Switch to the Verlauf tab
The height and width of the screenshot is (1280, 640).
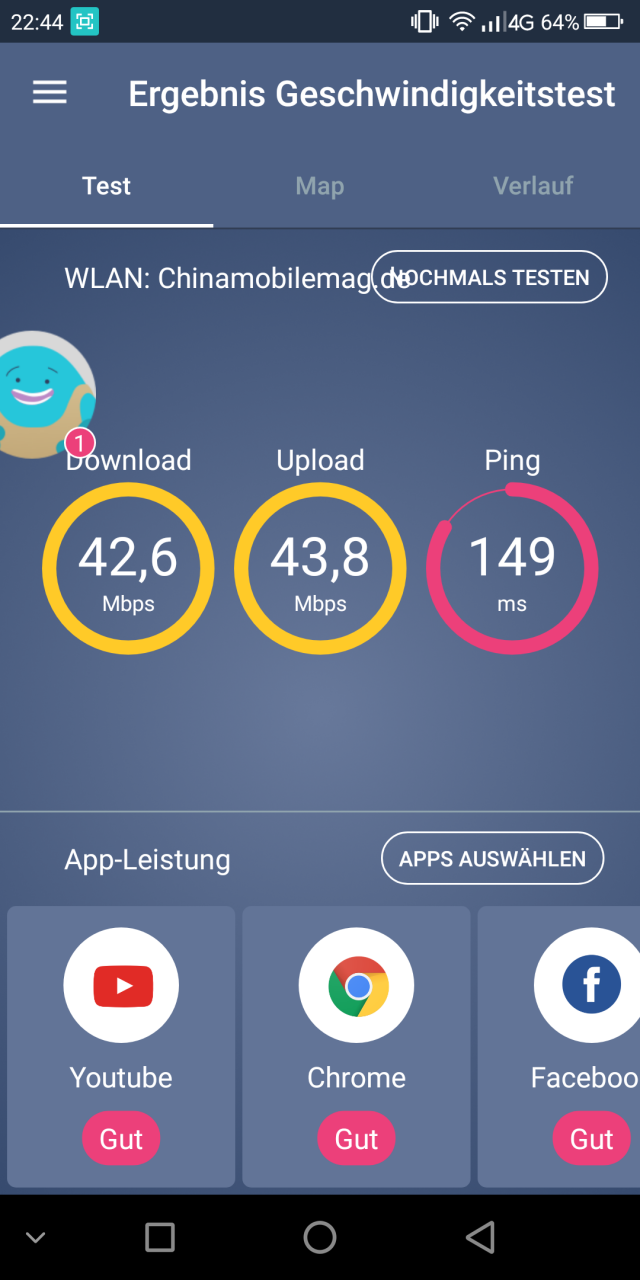click(533, 186)
